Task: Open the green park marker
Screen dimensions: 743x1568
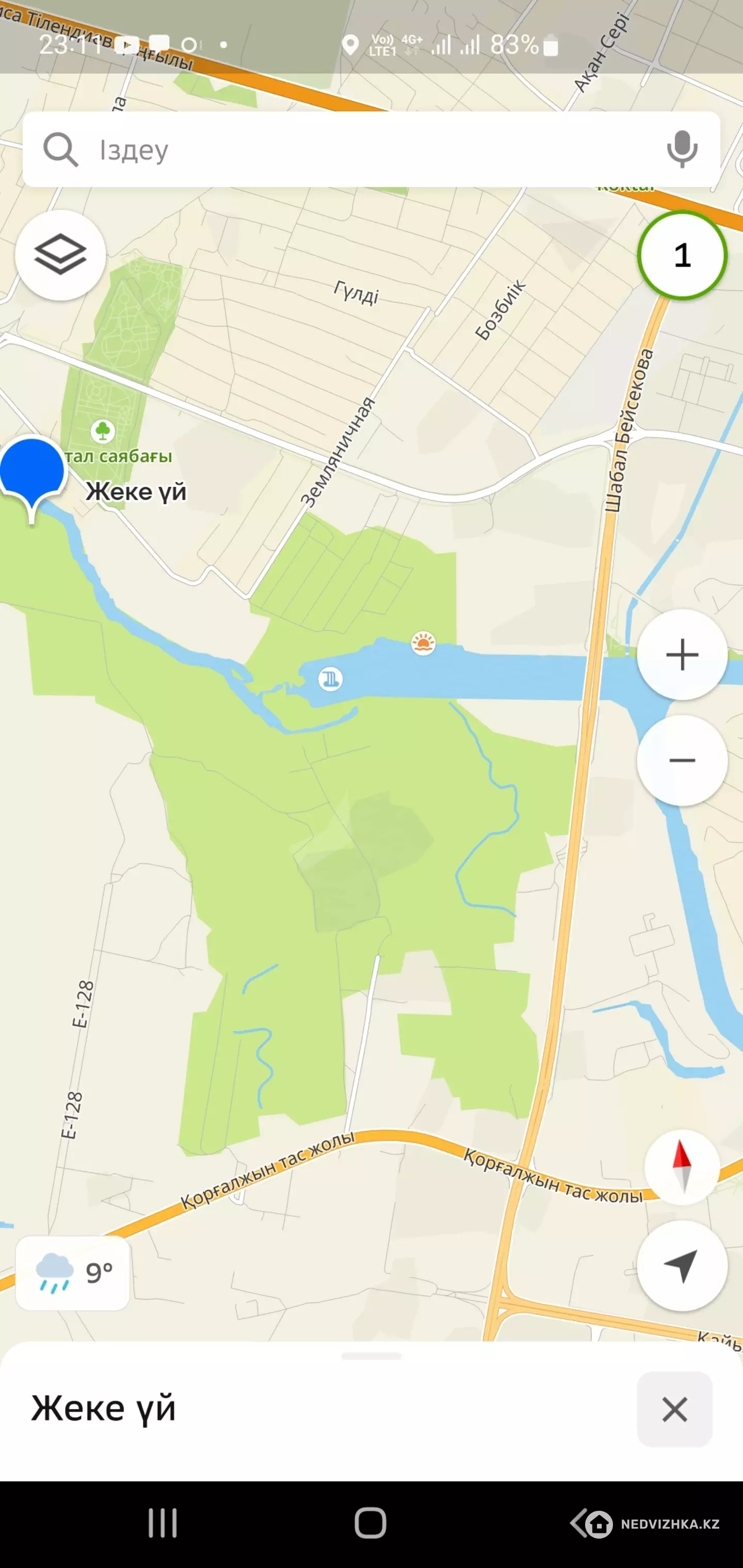Action: point(102,431)
